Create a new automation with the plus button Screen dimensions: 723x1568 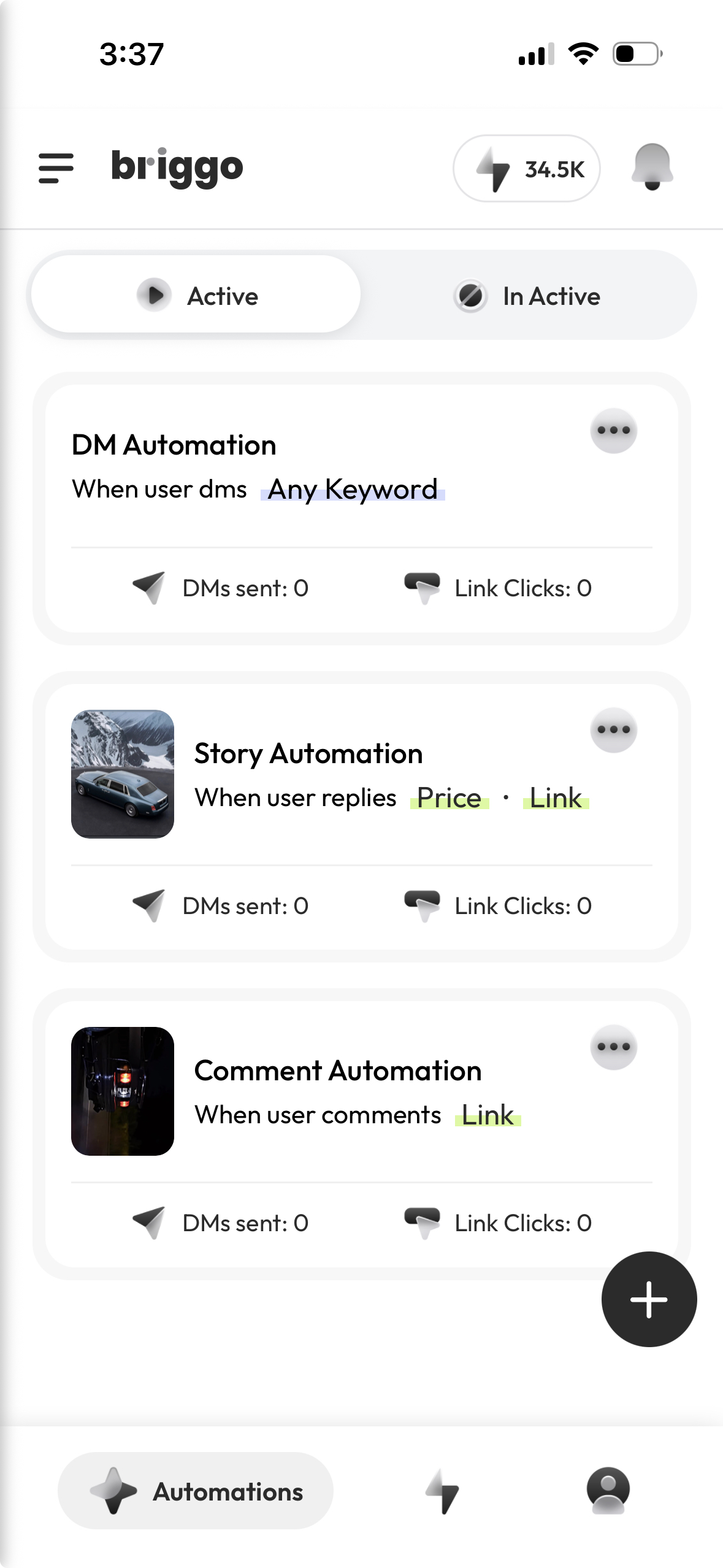pos(648,1299)
